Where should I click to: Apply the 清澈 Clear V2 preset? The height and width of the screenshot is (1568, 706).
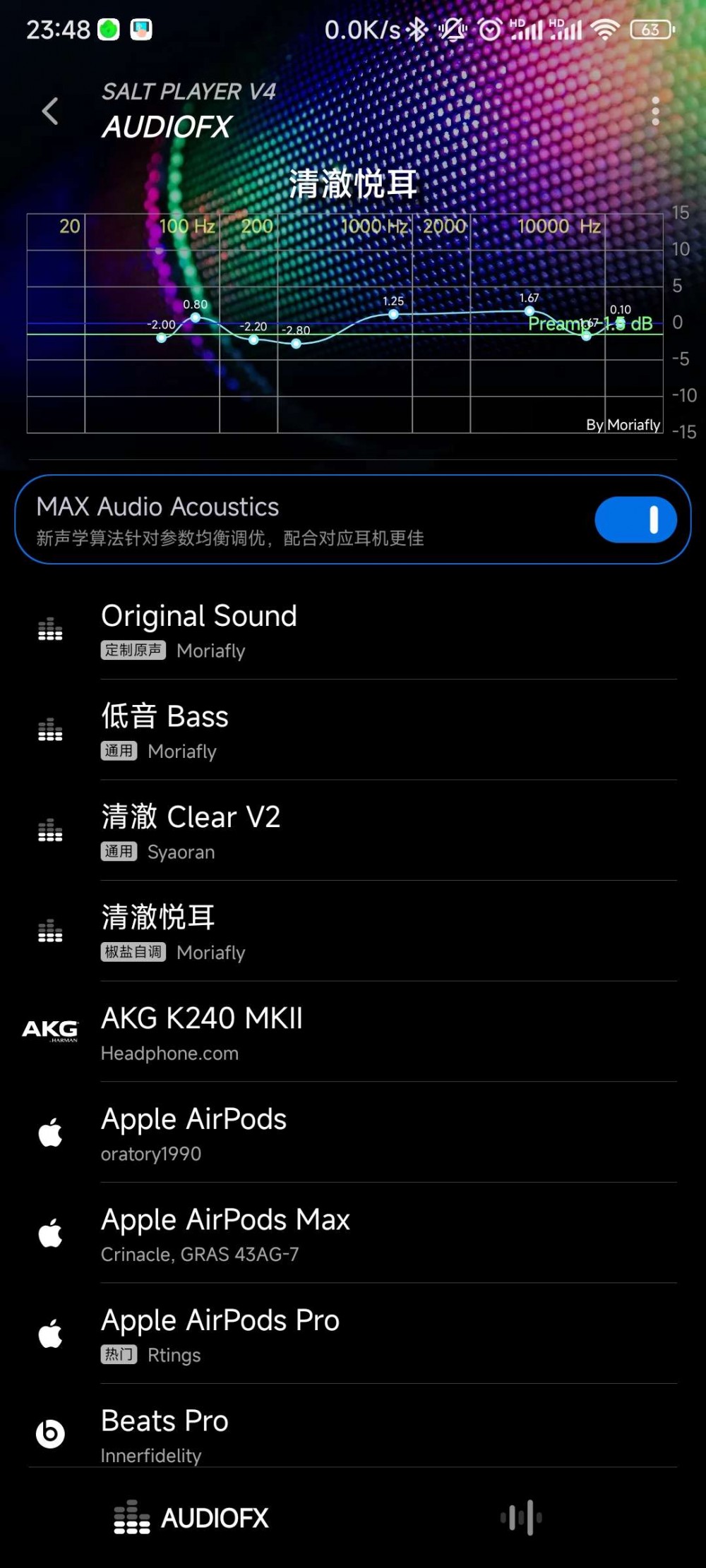pyautogui.click(x=353, y=831)
